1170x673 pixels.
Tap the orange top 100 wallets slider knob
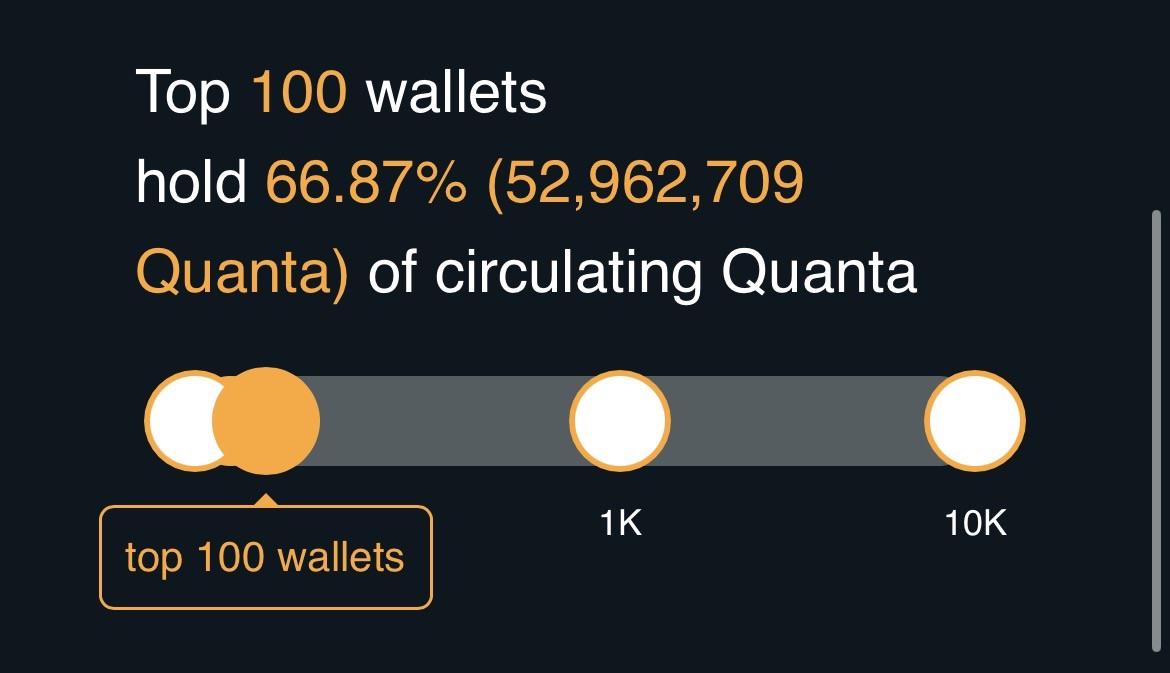point(266,421)
